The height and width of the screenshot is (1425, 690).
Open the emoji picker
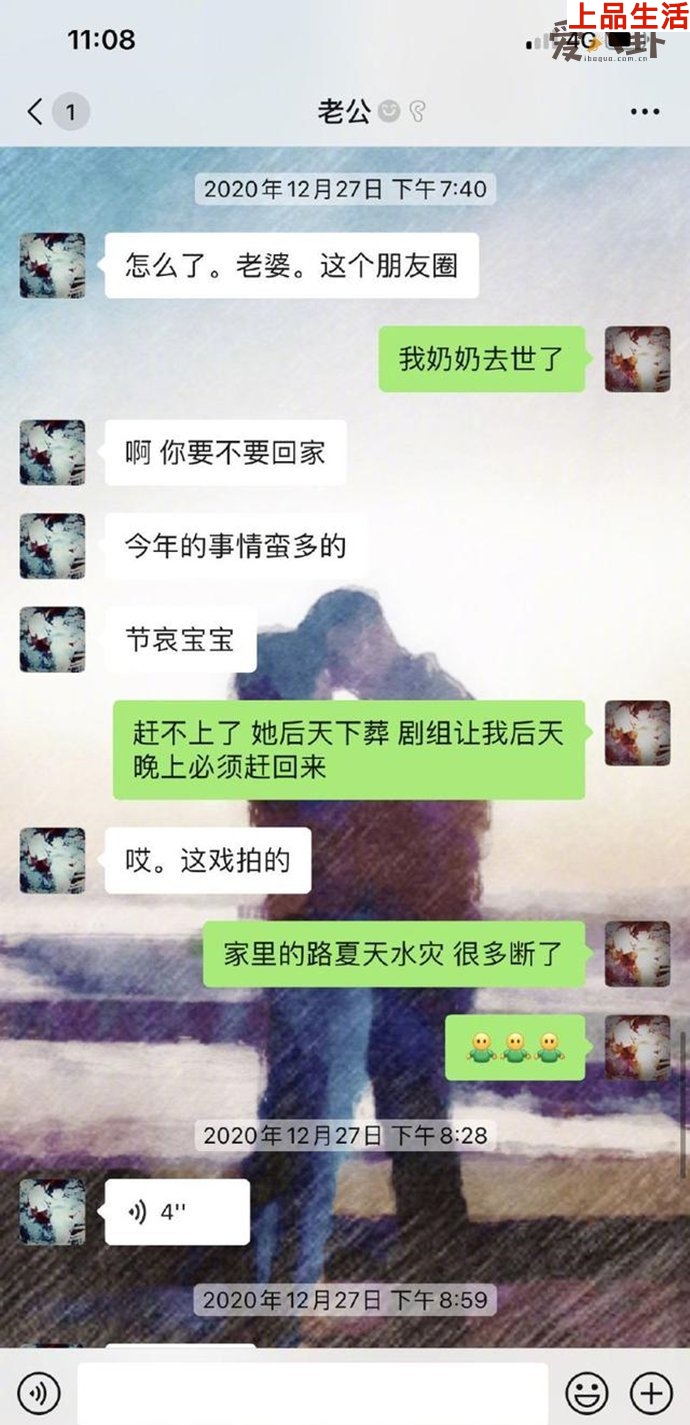(587, 1392)
